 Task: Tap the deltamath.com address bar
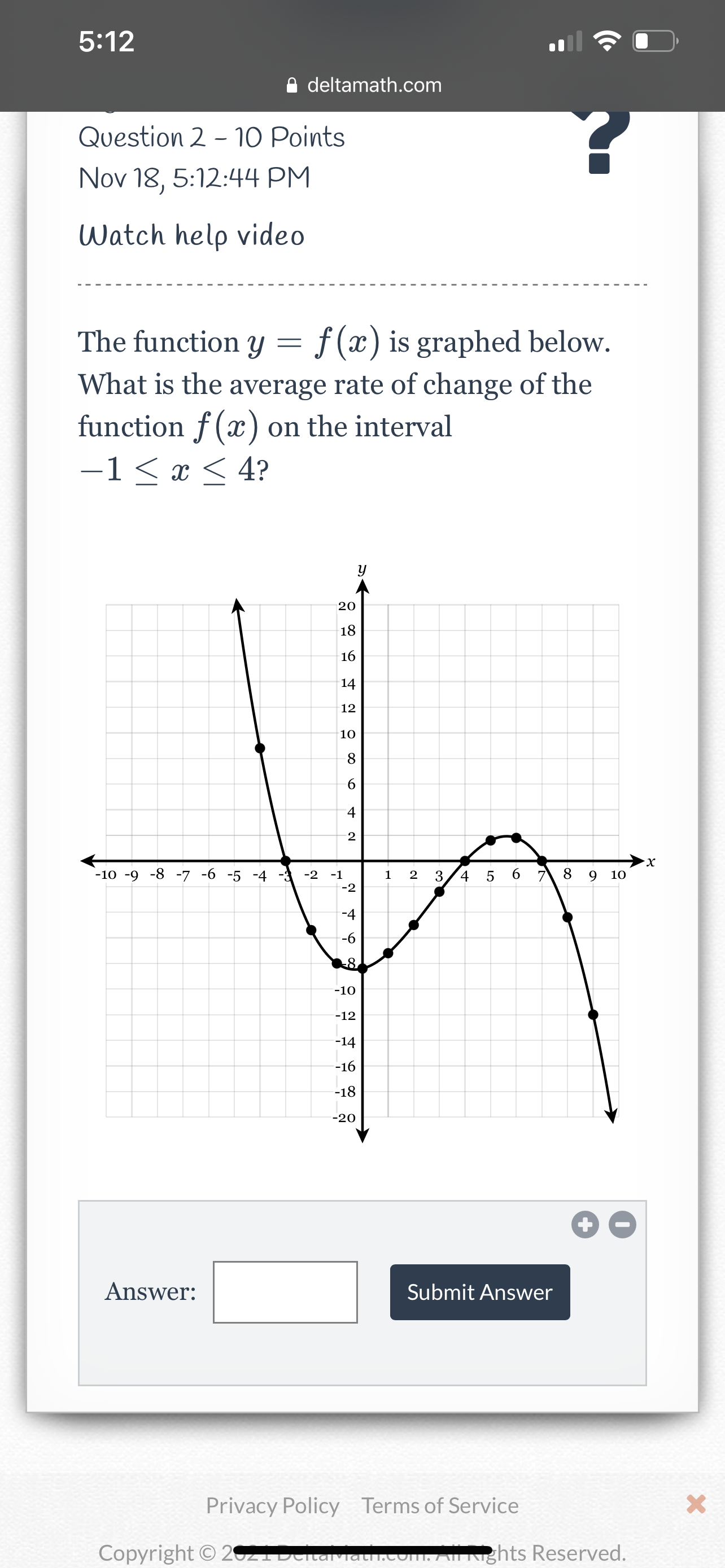373,85
